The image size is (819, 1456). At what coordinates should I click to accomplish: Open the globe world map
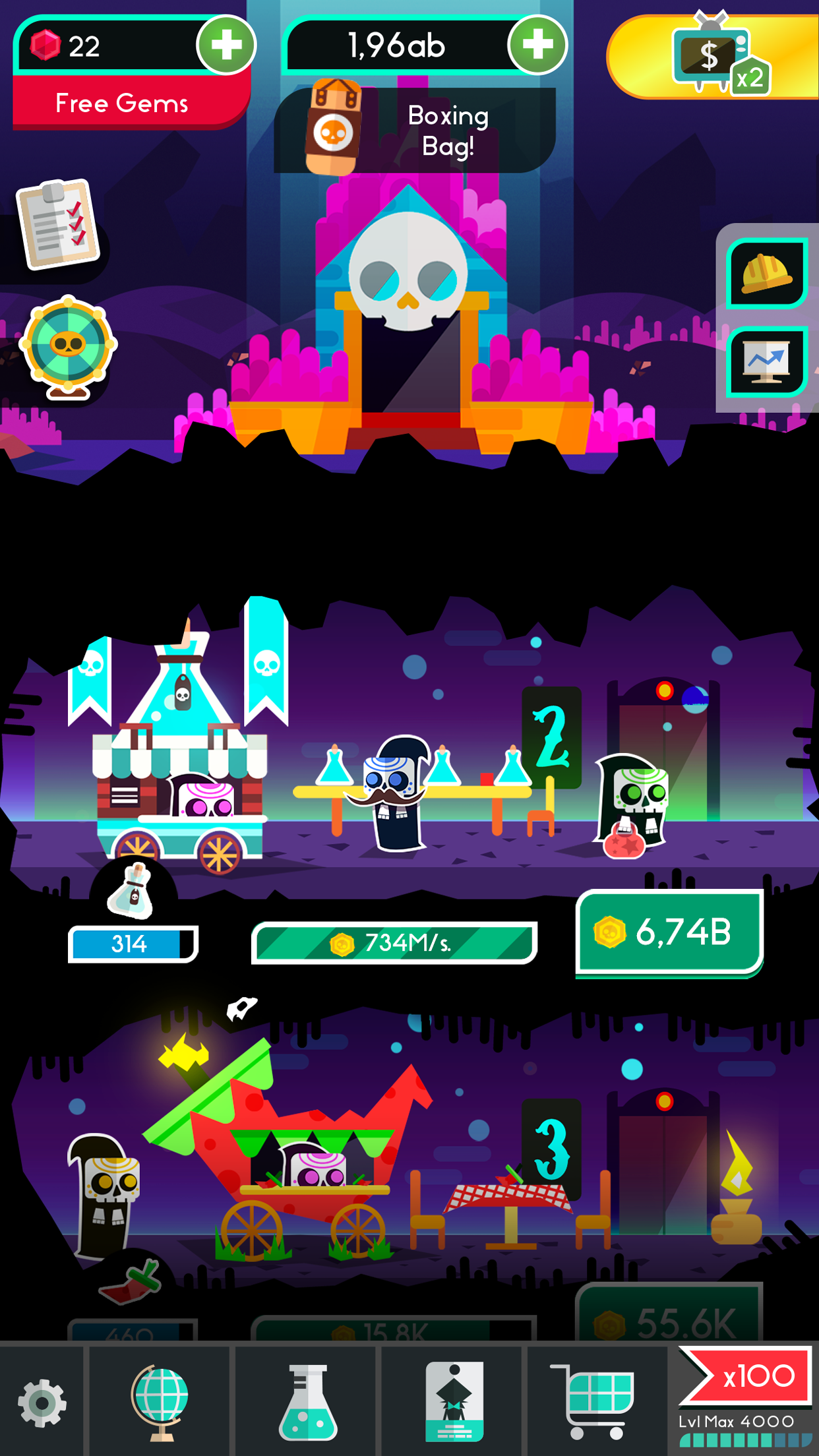pyautogui.click(x=160, y=1402)
